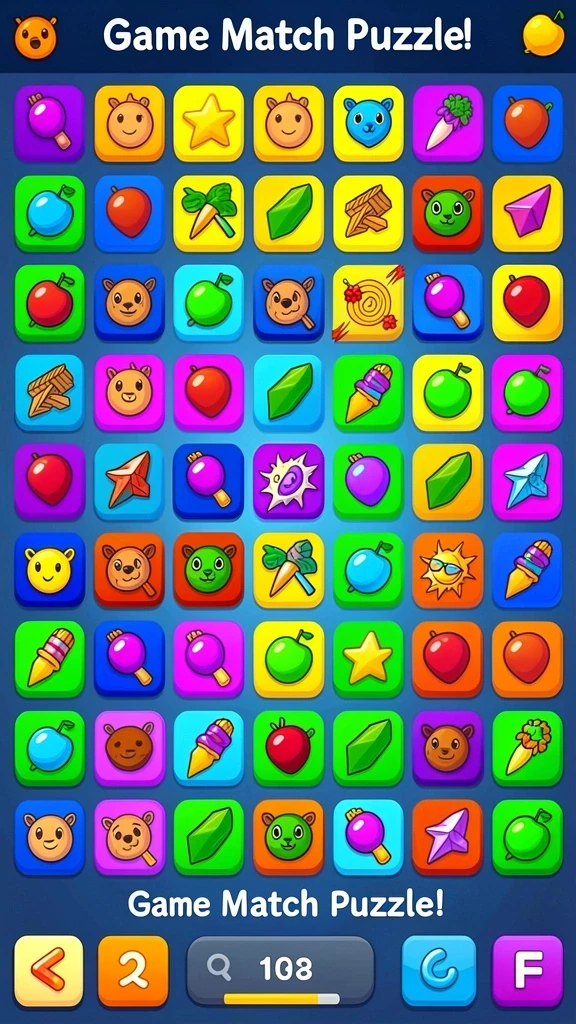Select the yellow star on yellow tile

(x=209, y=123)
